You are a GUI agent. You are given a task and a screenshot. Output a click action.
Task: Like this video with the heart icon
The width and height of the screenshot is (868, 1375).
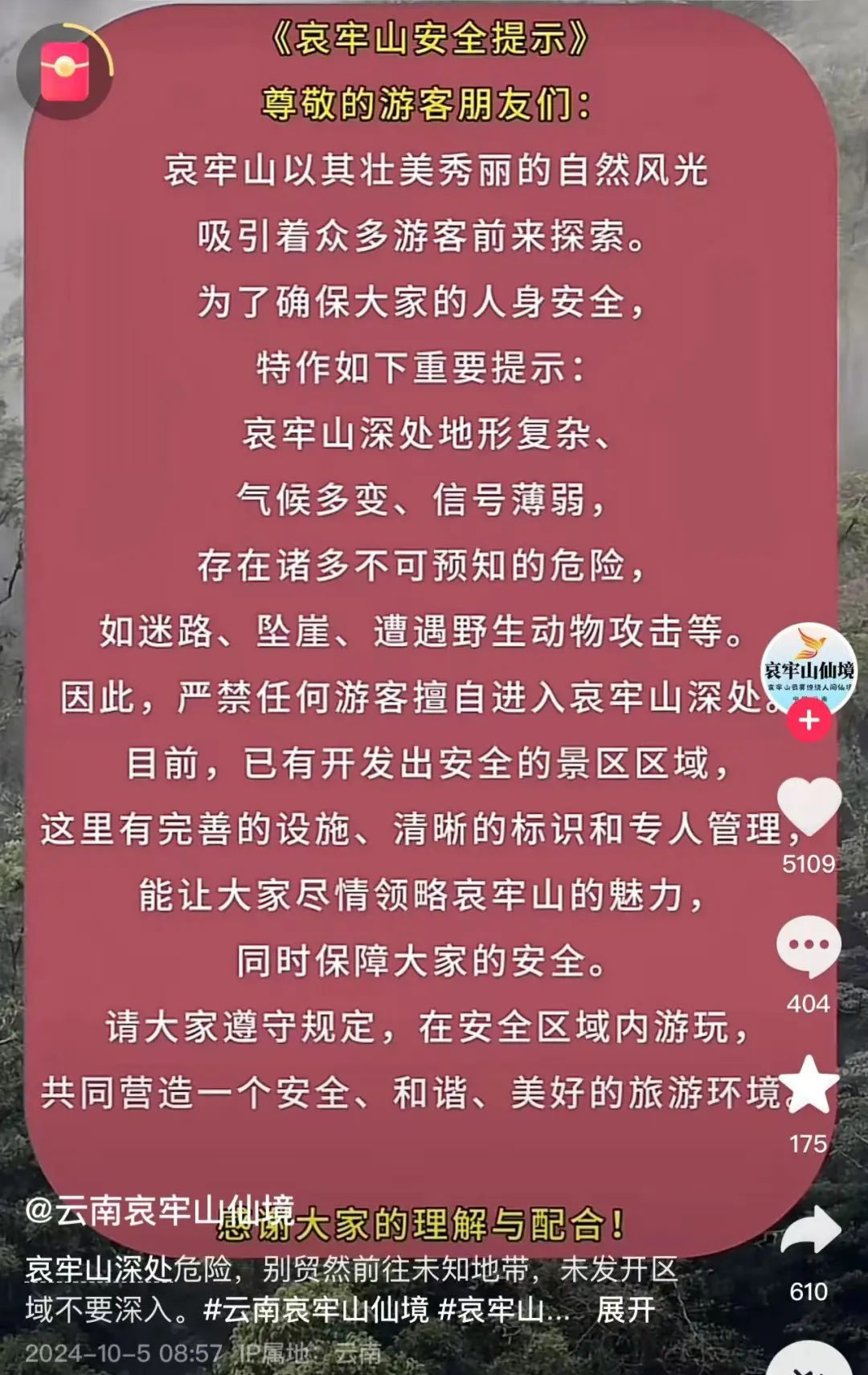(x=809, y=807)
